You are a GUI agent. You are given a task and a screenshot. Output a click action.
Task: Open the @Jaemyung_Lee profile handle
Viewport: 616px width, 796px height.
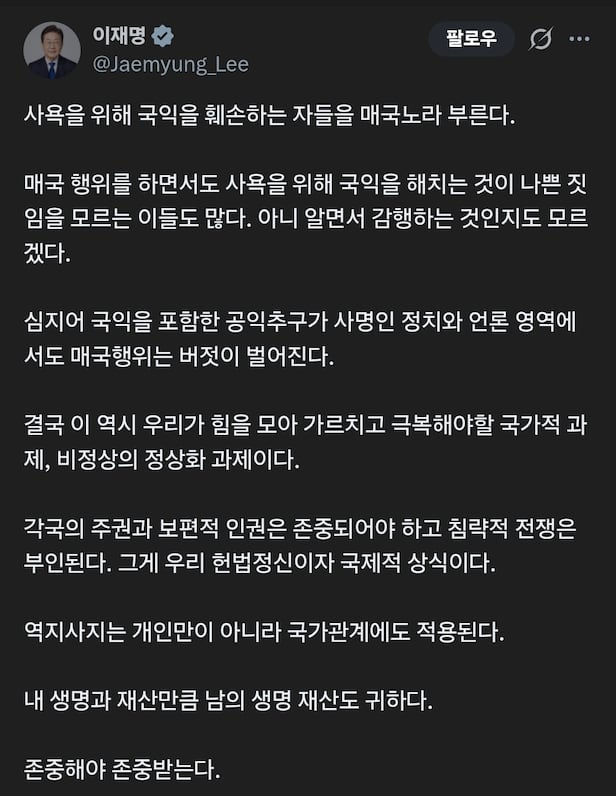point(170,65)
